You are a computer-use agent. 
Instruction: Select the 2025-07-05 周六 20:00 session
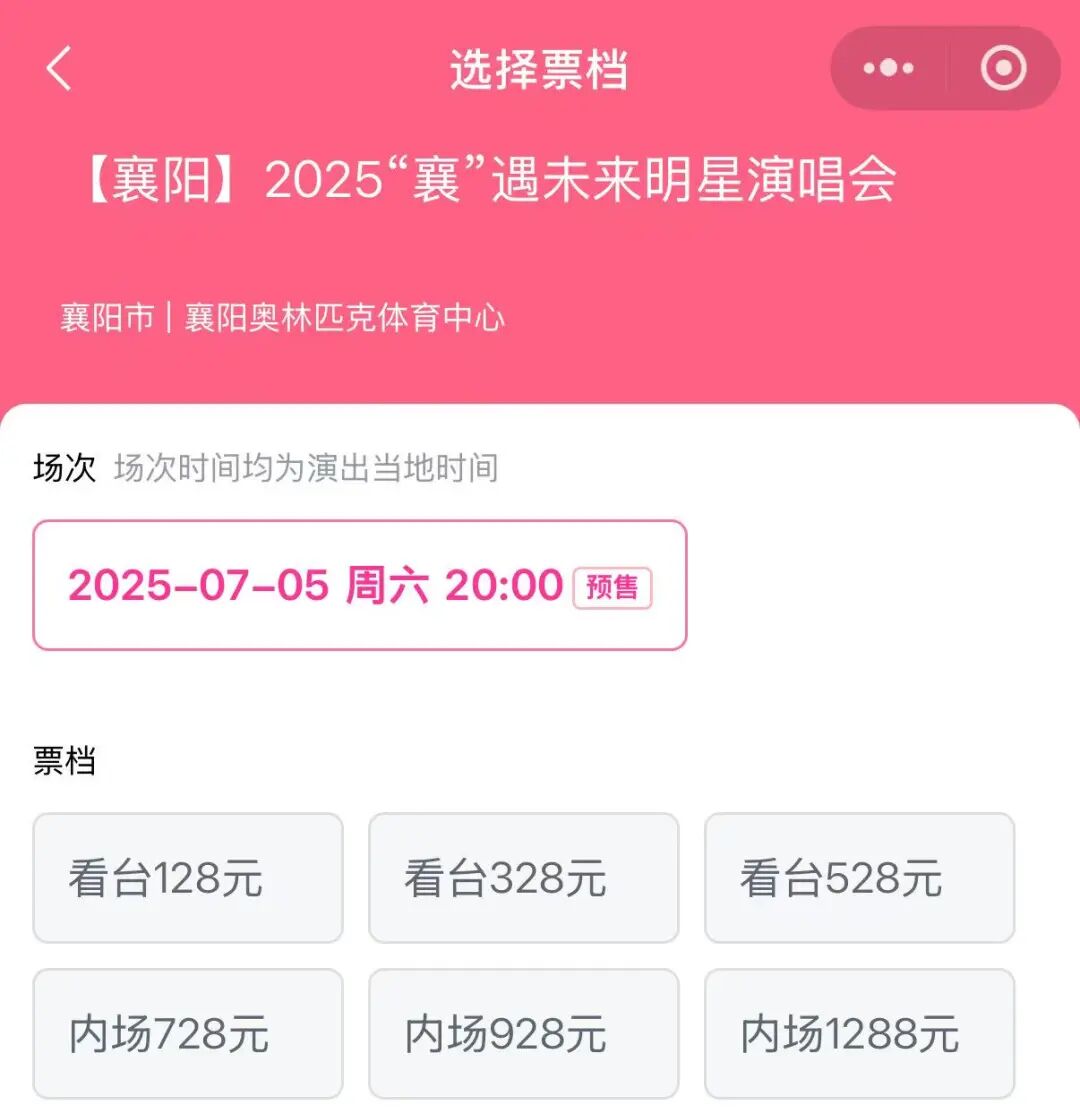pos(359,585)
